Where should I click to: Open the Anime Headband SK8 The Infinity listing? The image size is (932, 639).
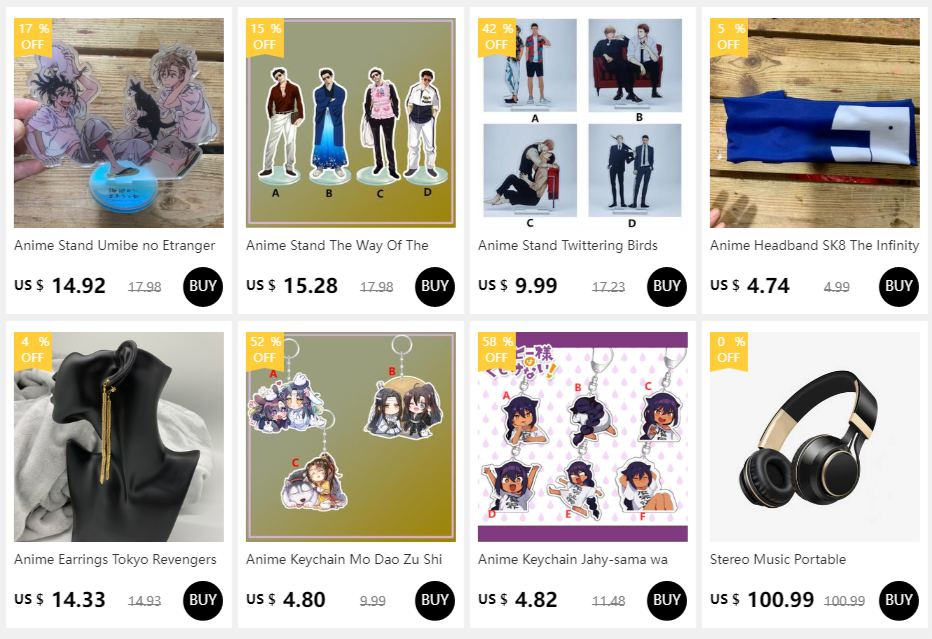click(x=814, y=245)
